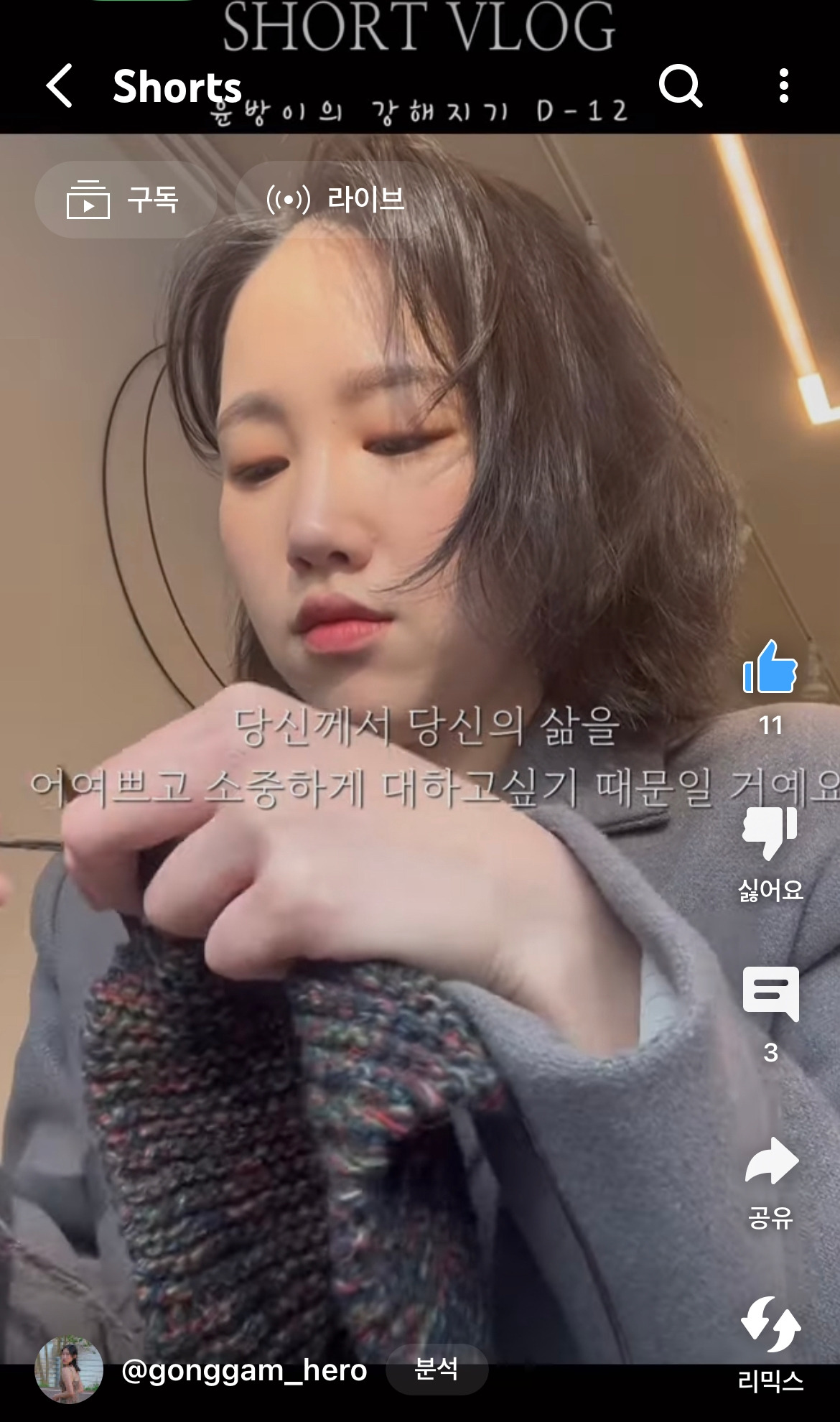Tap the thumbs-up like button
The height and width of the screenshot is (1422, 840).
[770, 668]
